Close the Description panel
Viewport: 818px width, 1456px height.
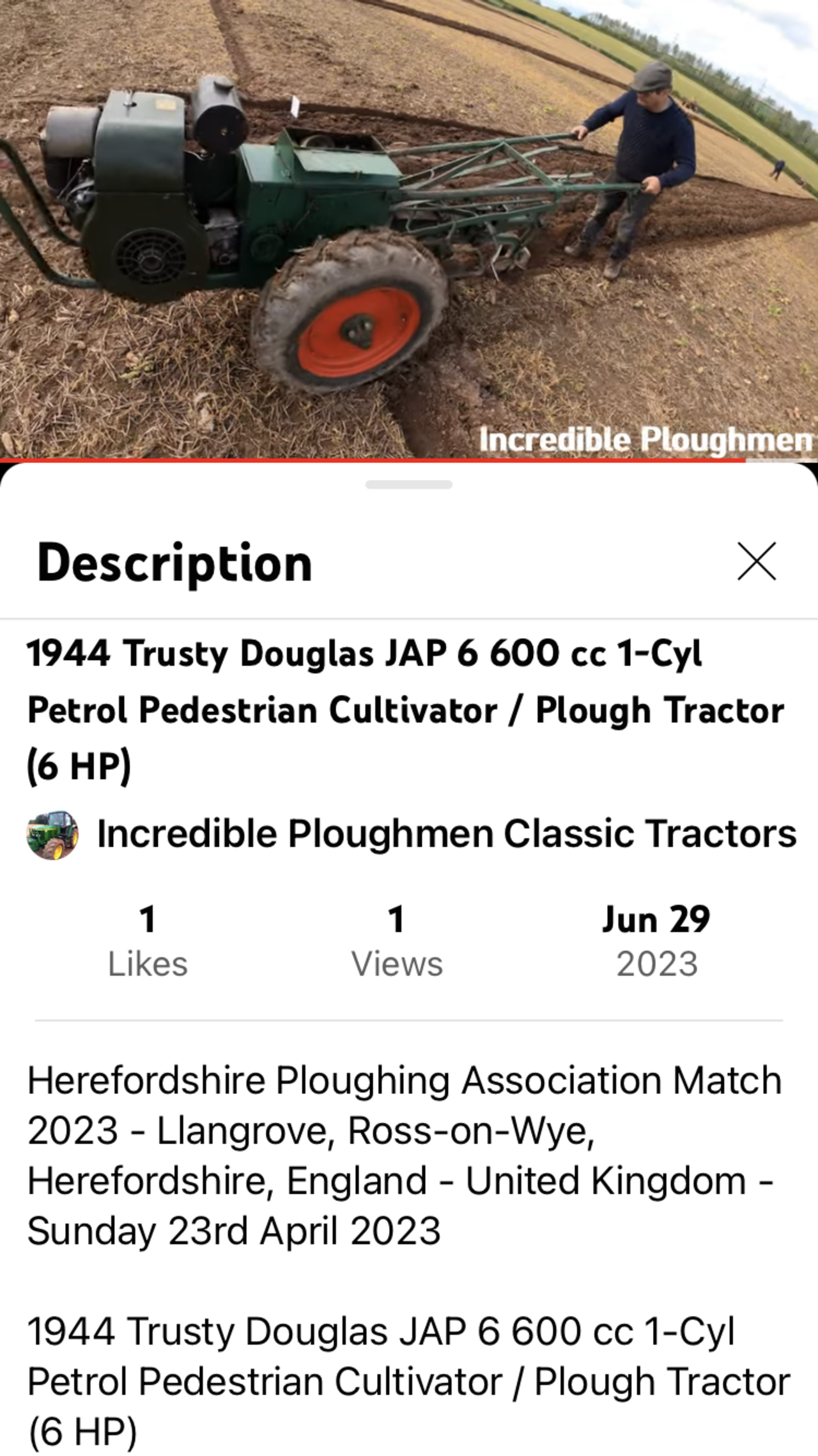(x=757, y=561)
